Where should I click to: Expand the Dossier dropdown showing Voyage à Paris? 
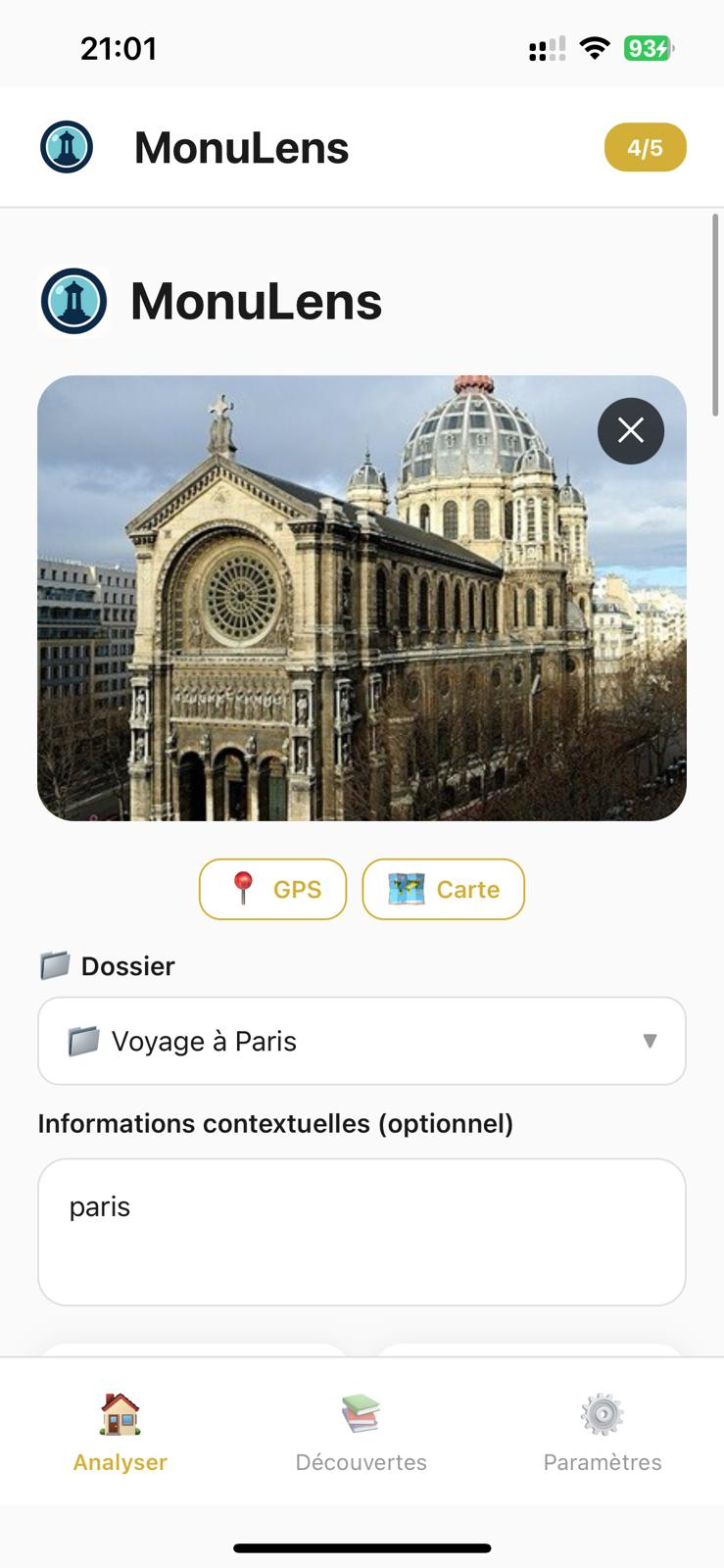pos(362,1041)
